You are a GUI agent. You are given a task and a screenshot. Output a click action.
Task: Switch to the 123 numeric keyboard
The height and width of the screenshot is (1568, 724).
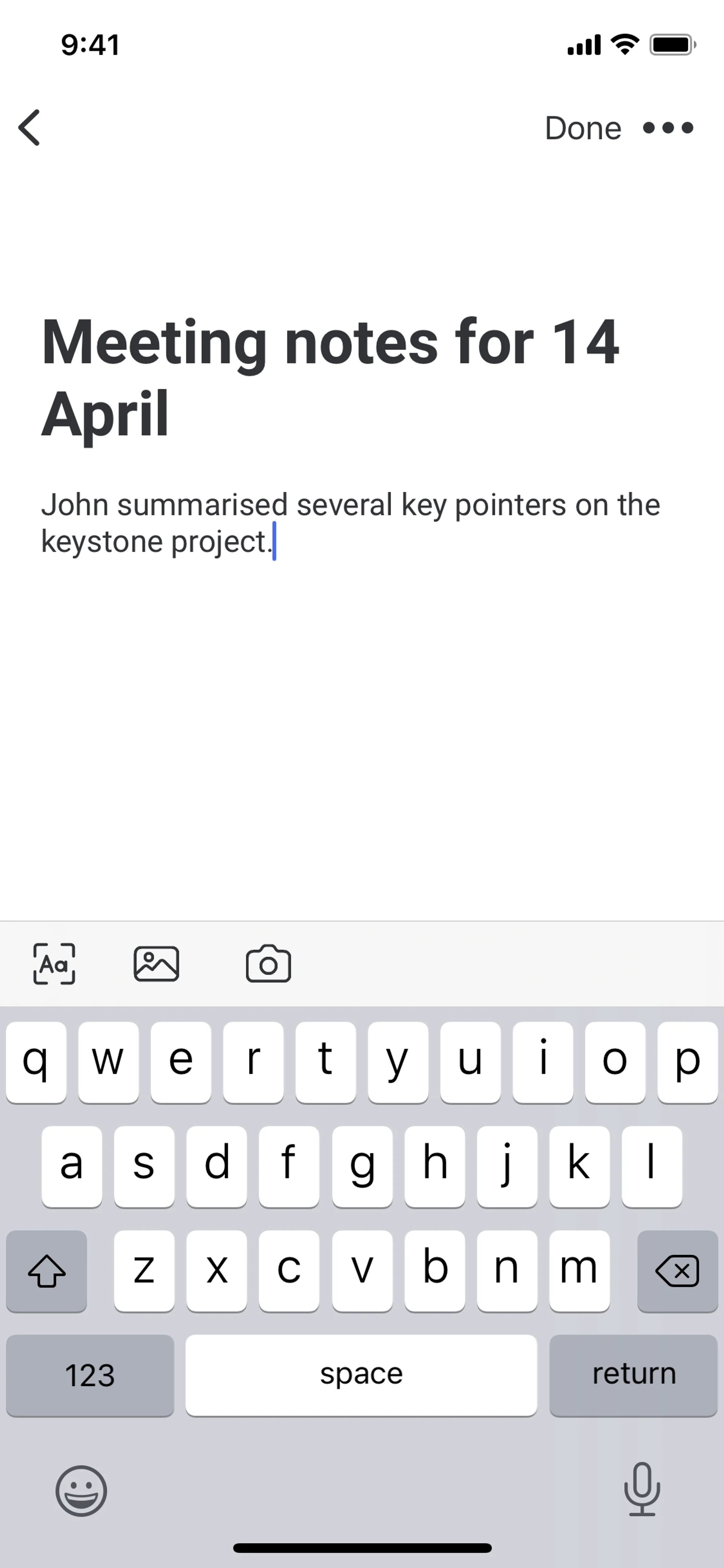(x=90, y=1374)
